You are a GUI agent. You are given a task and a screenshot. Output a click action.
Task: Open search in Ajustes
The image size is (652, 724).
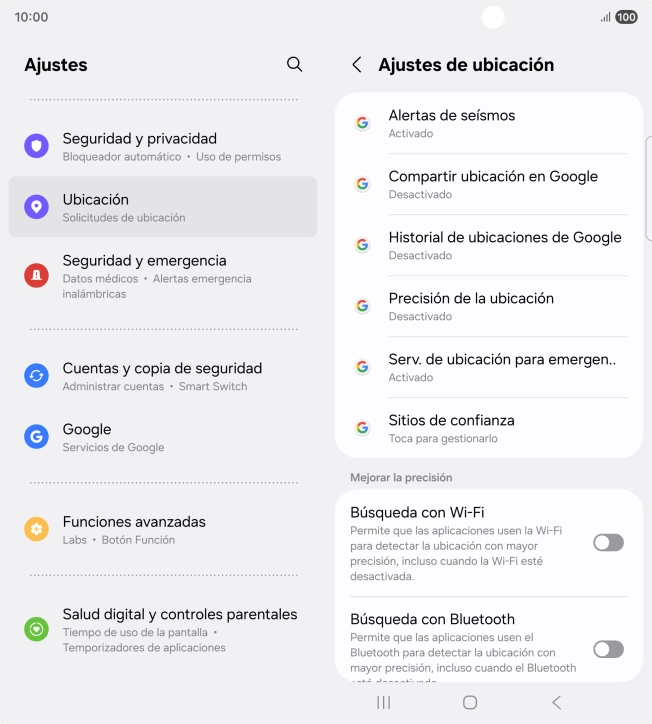(x=294, y=64)
